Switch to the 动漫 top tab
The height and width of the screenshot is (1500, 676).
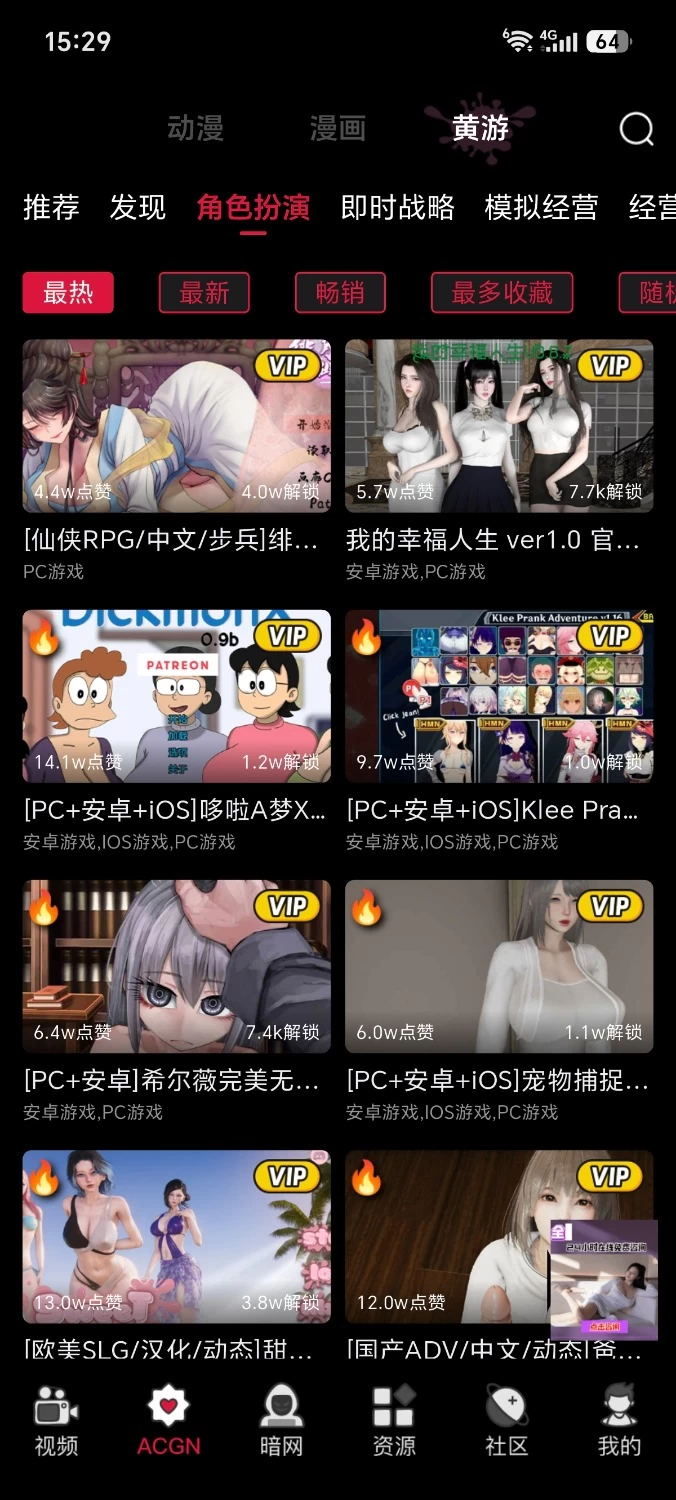click(195, 128)
